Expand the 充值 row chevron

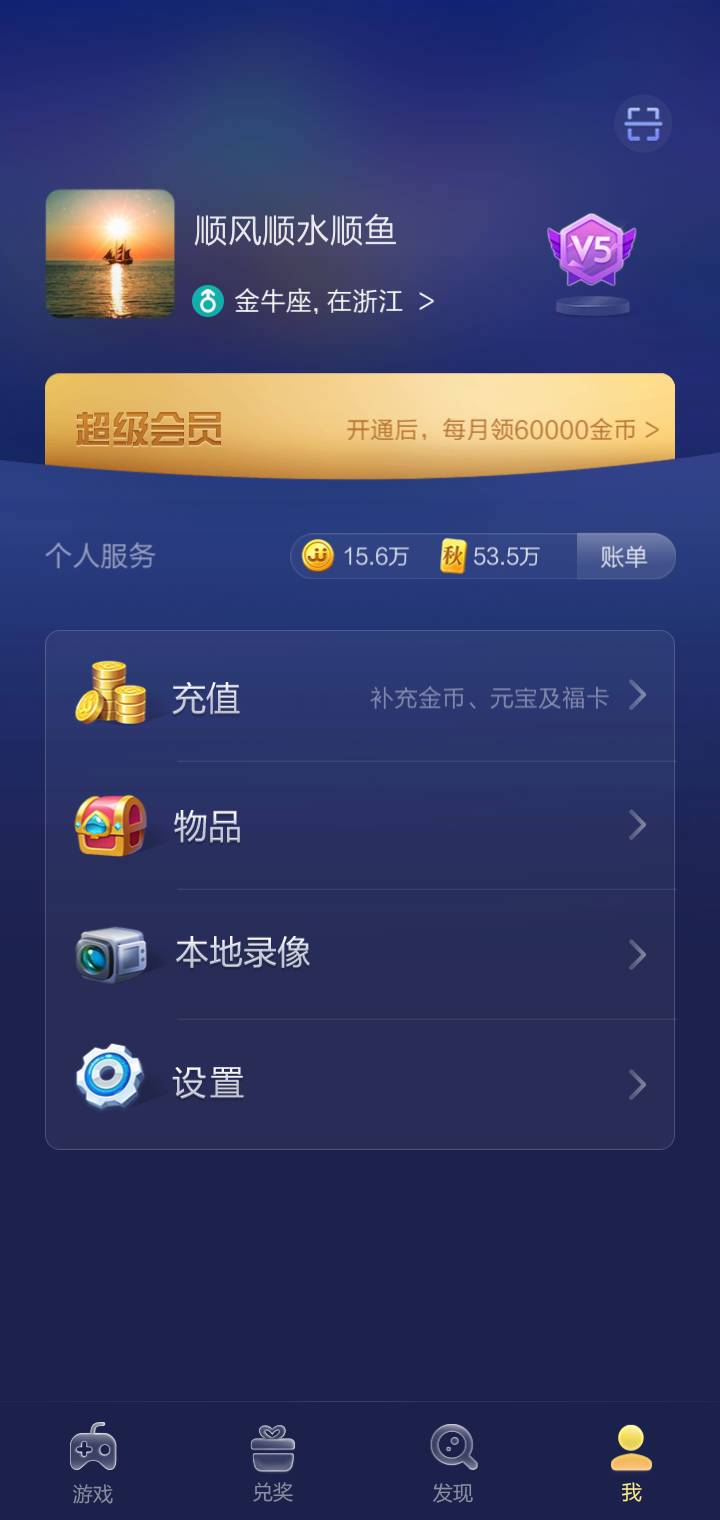coord(638,694)
